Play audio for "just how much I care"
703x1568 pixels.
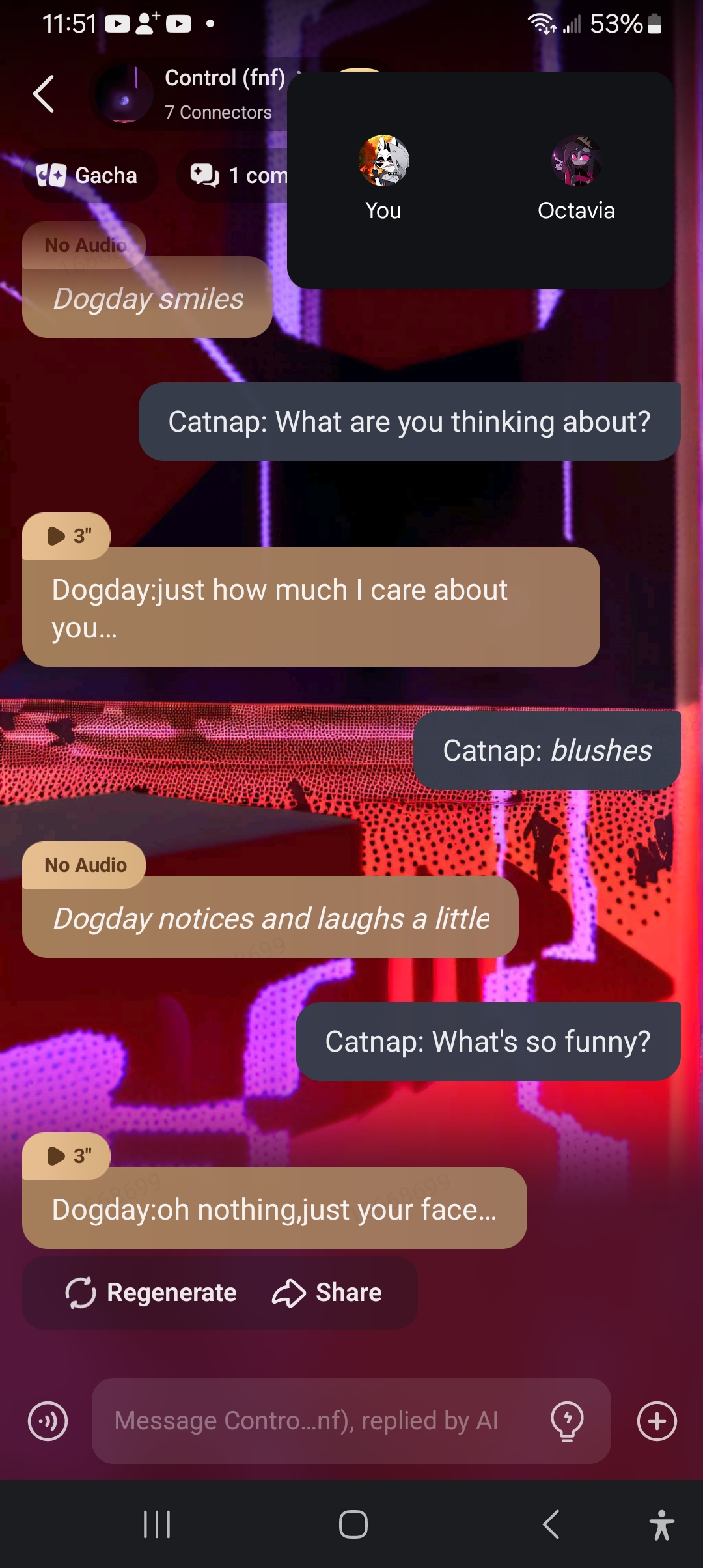(x=67, y=536)
